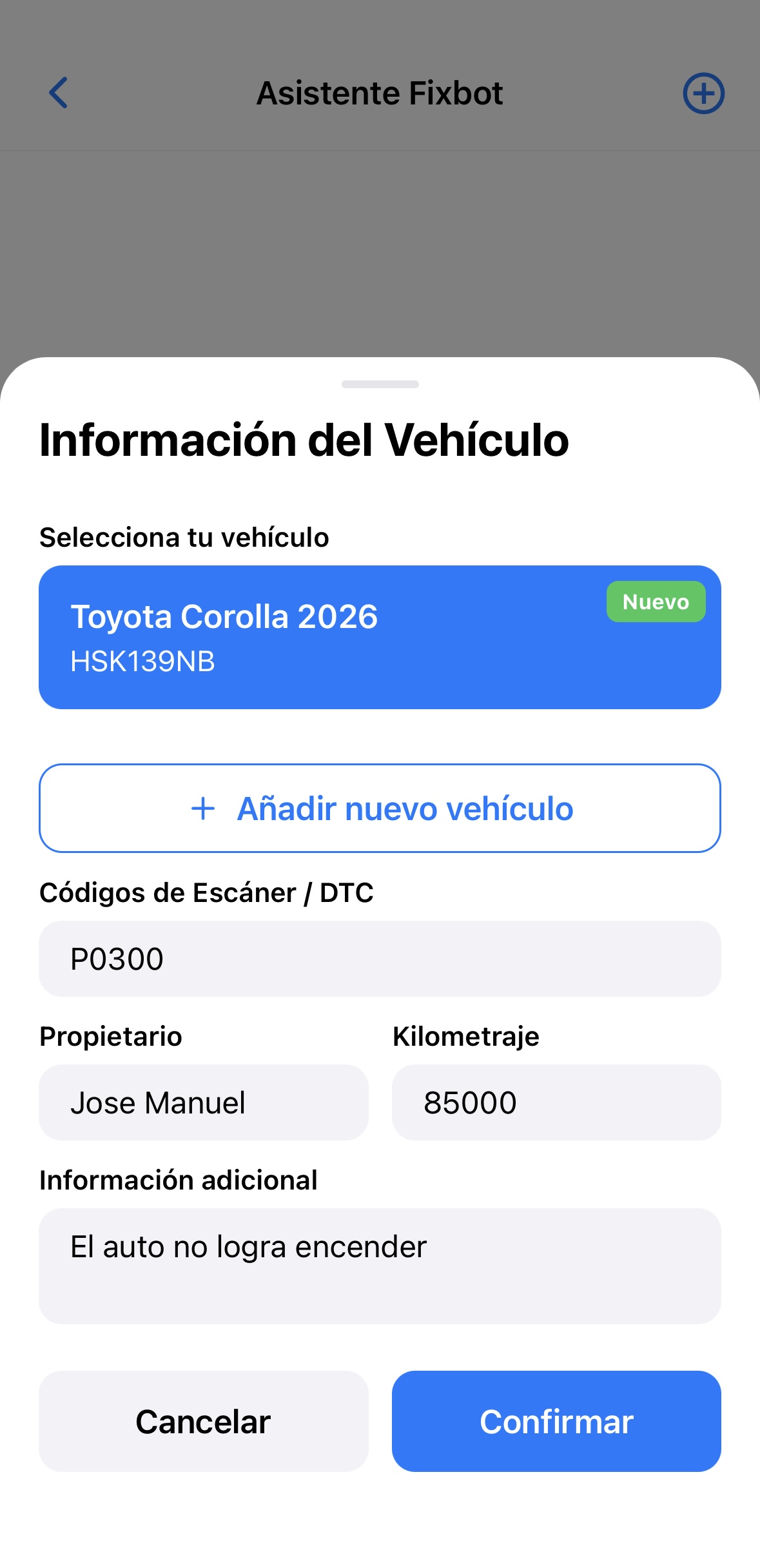Image resolution: width=760 pixels, height=1568 pixels.
Task: Tap the Información adicional text box
Action: coord(380,1264)
